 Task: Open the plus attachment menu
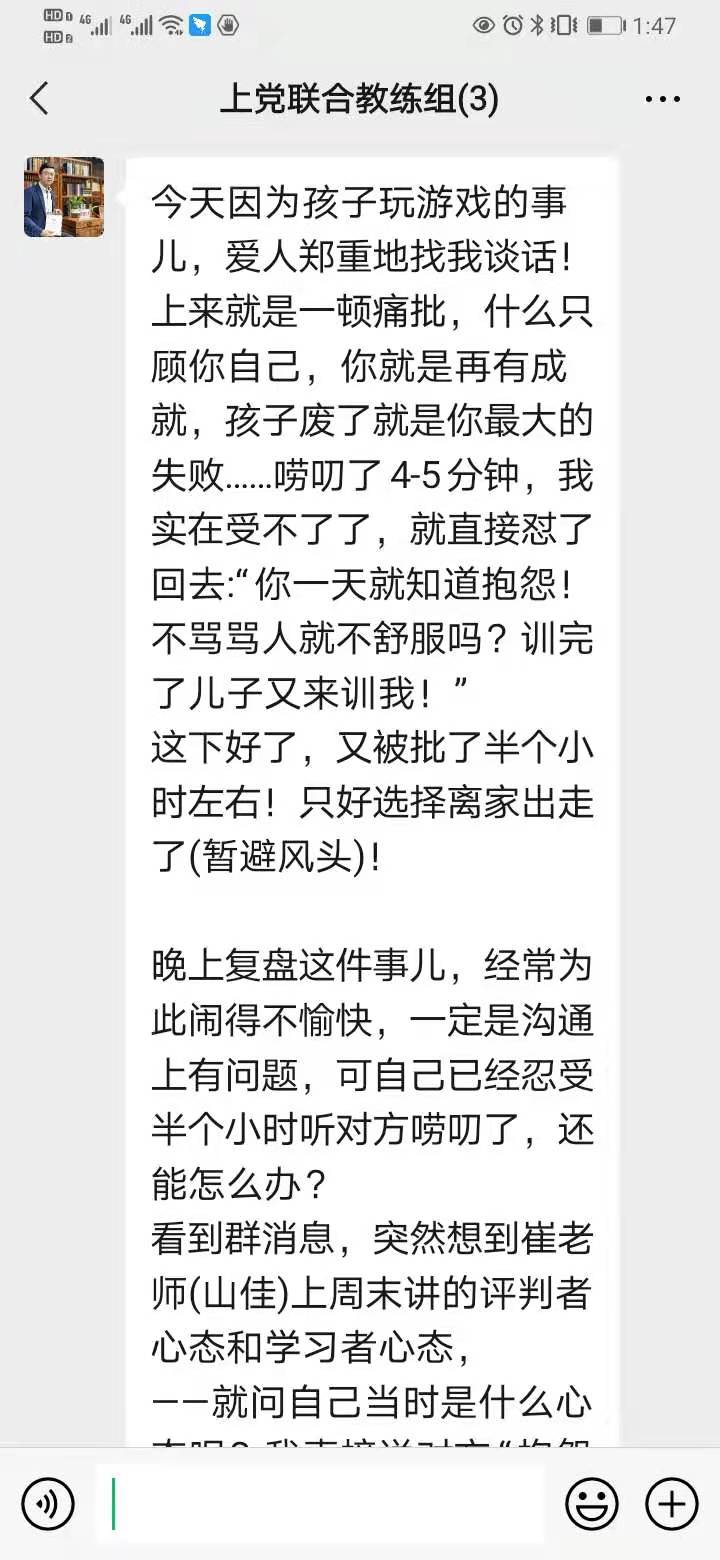coord(671,1503)
